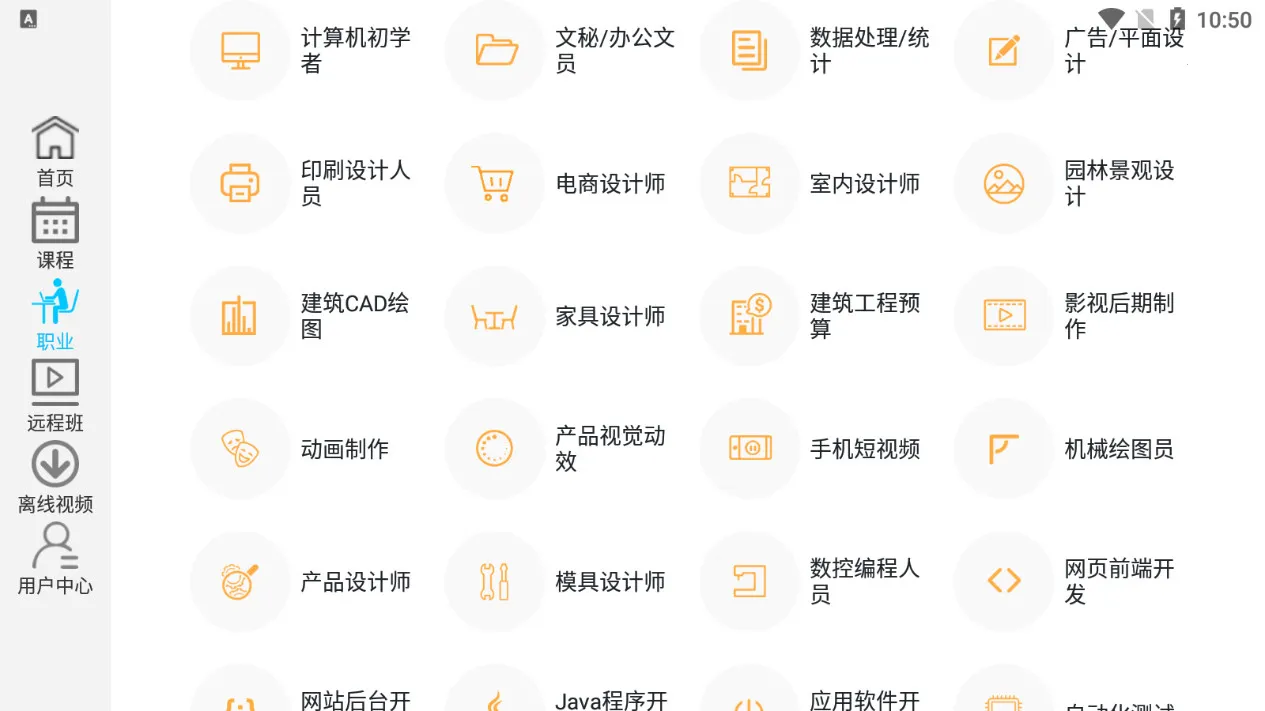Go to the 首页 home tab
The height and width of the screenshot is (711, 1265).
point(55,151)
